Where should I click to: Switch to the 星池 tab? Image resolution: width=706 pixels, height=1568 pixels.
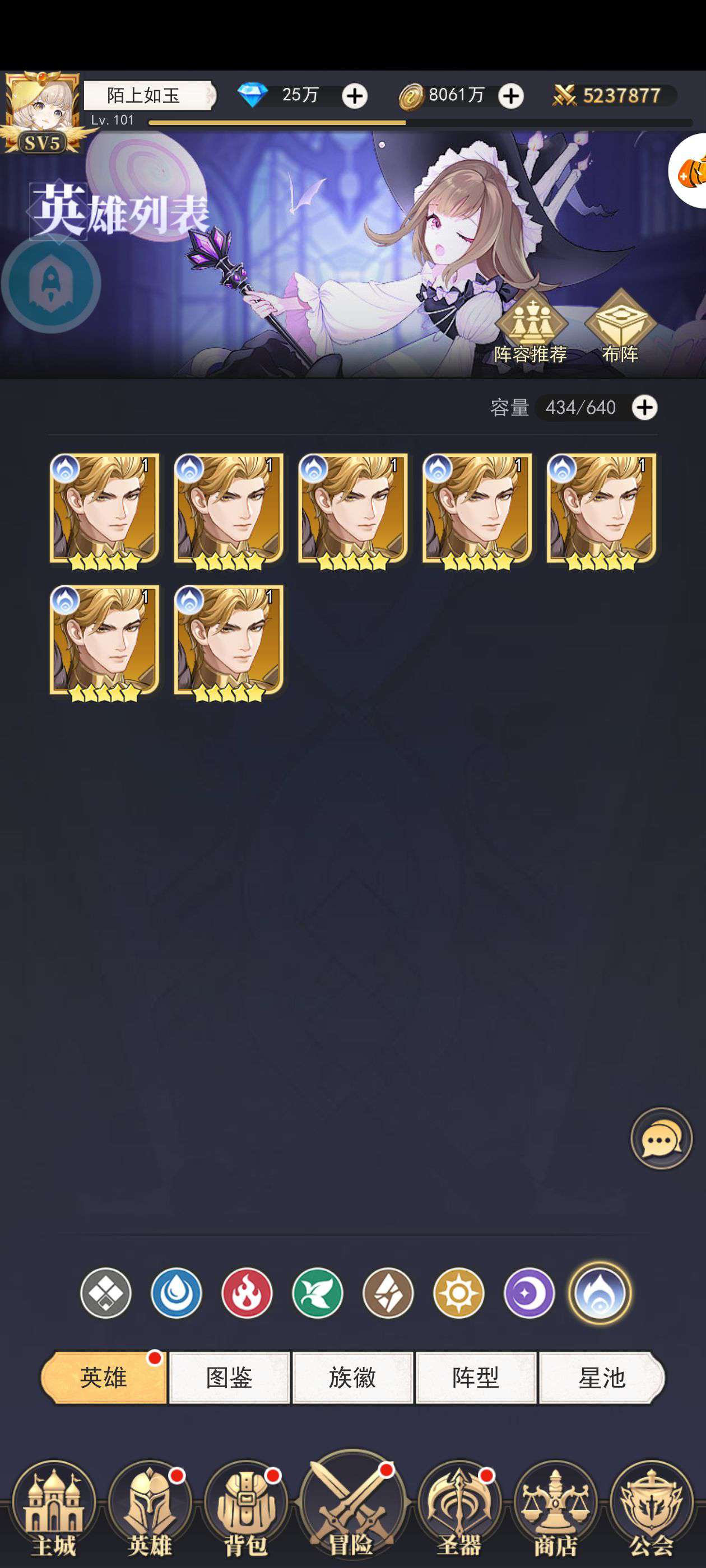pos(602,1378)
